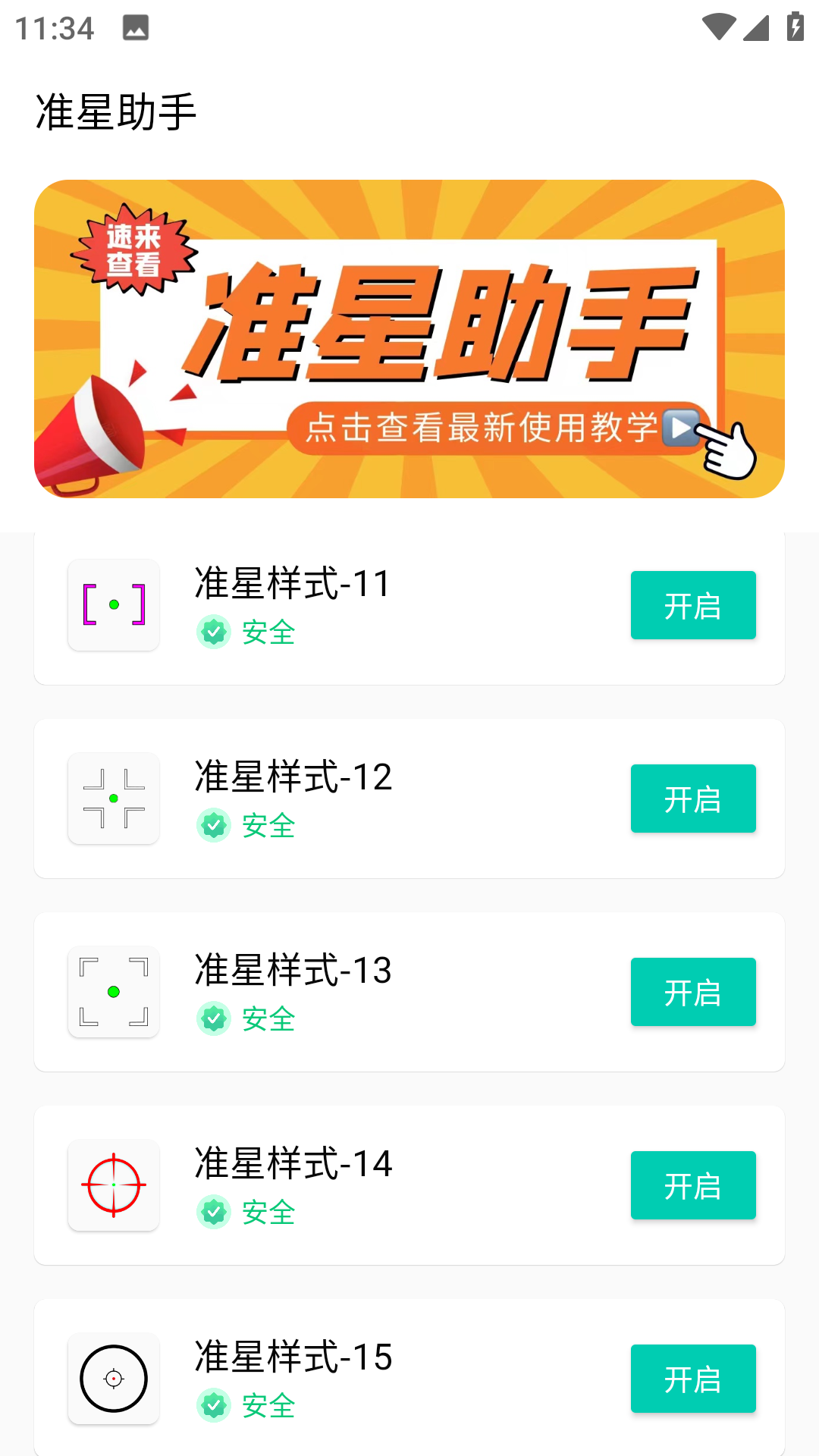
Task: Select the crosshair style-12 cross preview icon
Action: [113, 798]
